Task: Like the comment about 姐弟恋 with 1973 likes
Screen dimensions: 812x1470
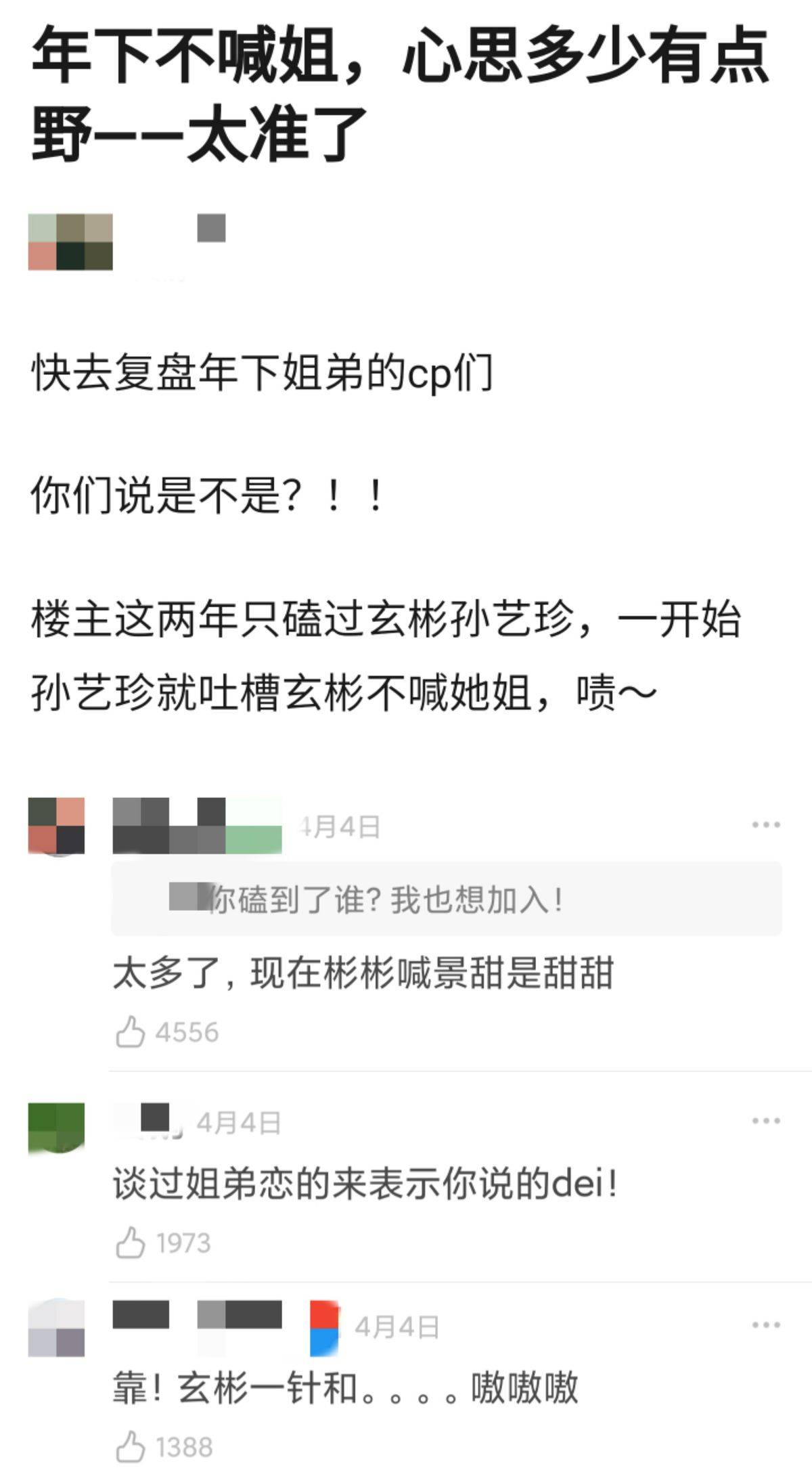Action: (x=130, y=1243)
